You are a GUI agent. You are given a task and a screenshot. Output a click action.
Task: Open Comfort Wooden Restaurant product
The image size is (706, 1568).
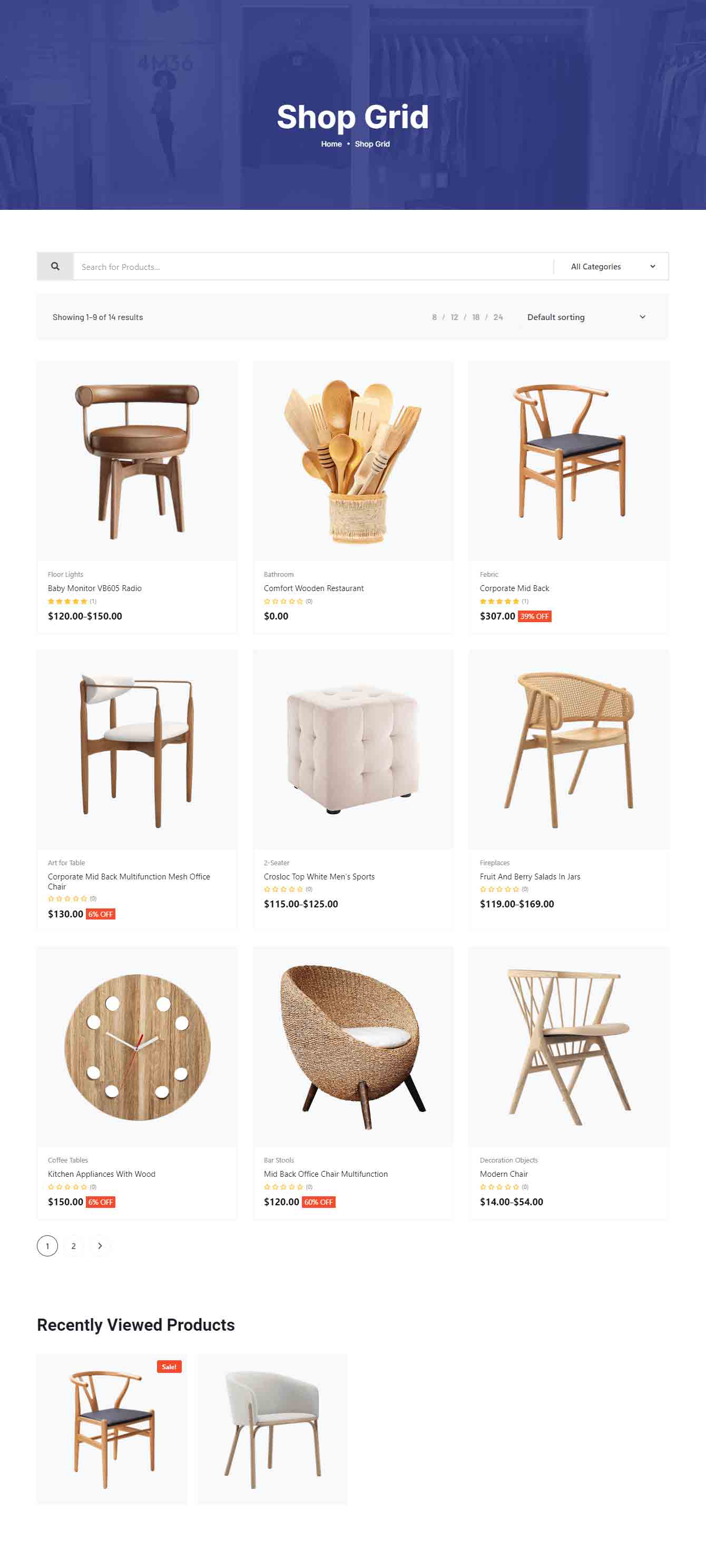pos(314,588)
